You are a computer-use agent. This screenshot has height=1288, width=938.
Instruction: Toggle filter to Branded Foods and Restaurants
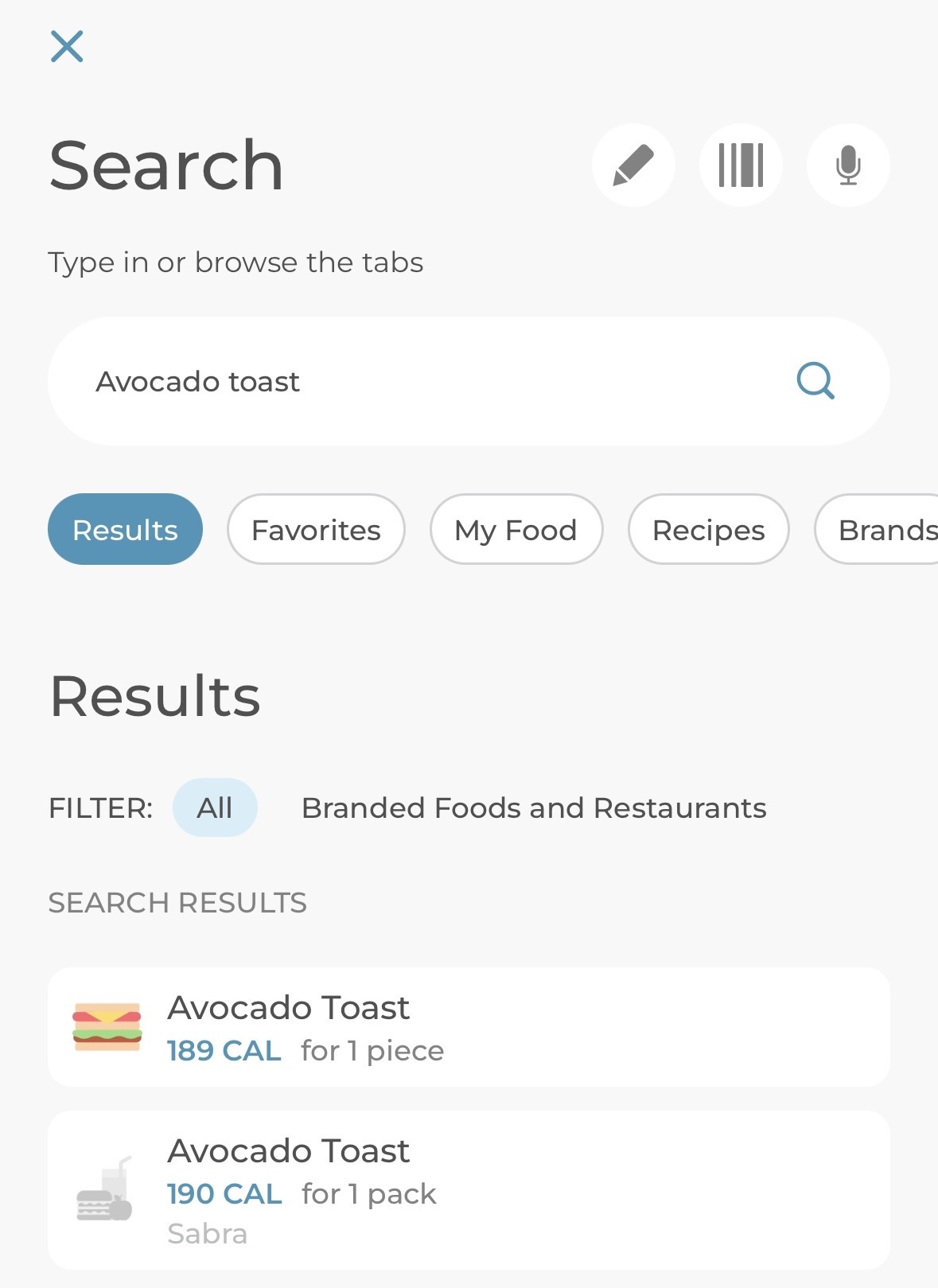point(533,807)
